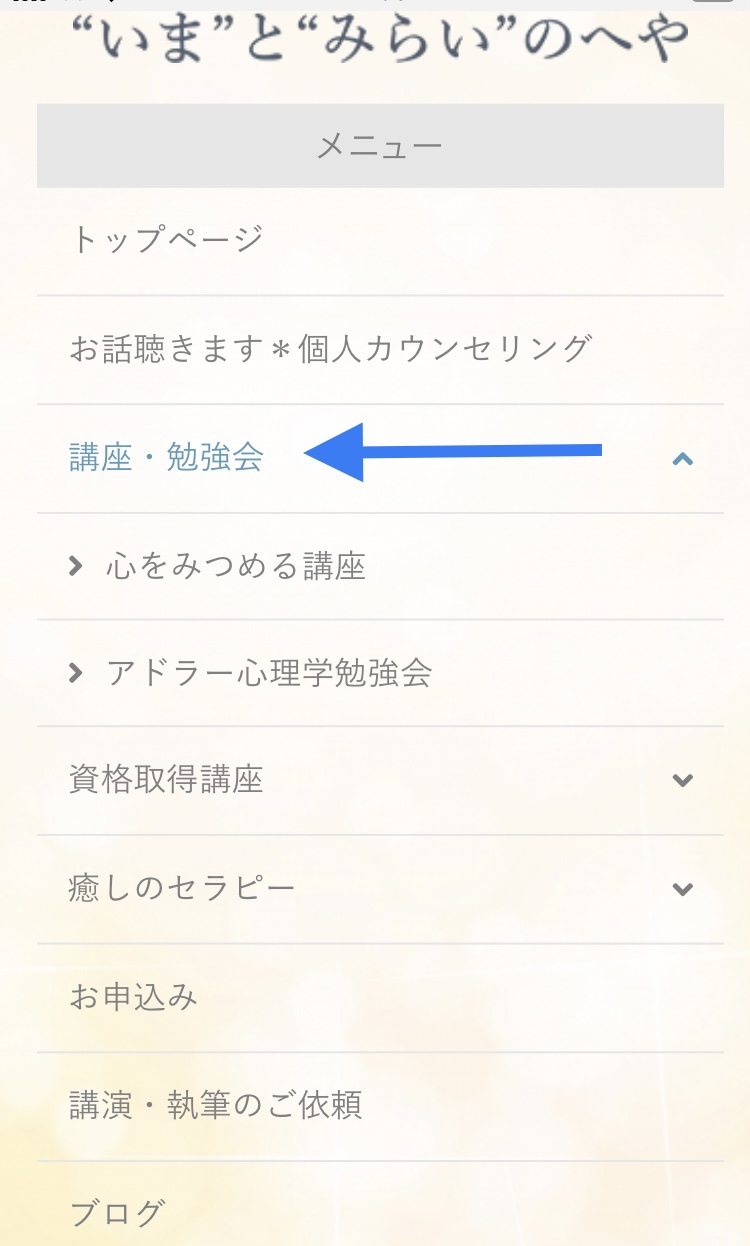Open the 癒しのセラピー link

(182, 889)
